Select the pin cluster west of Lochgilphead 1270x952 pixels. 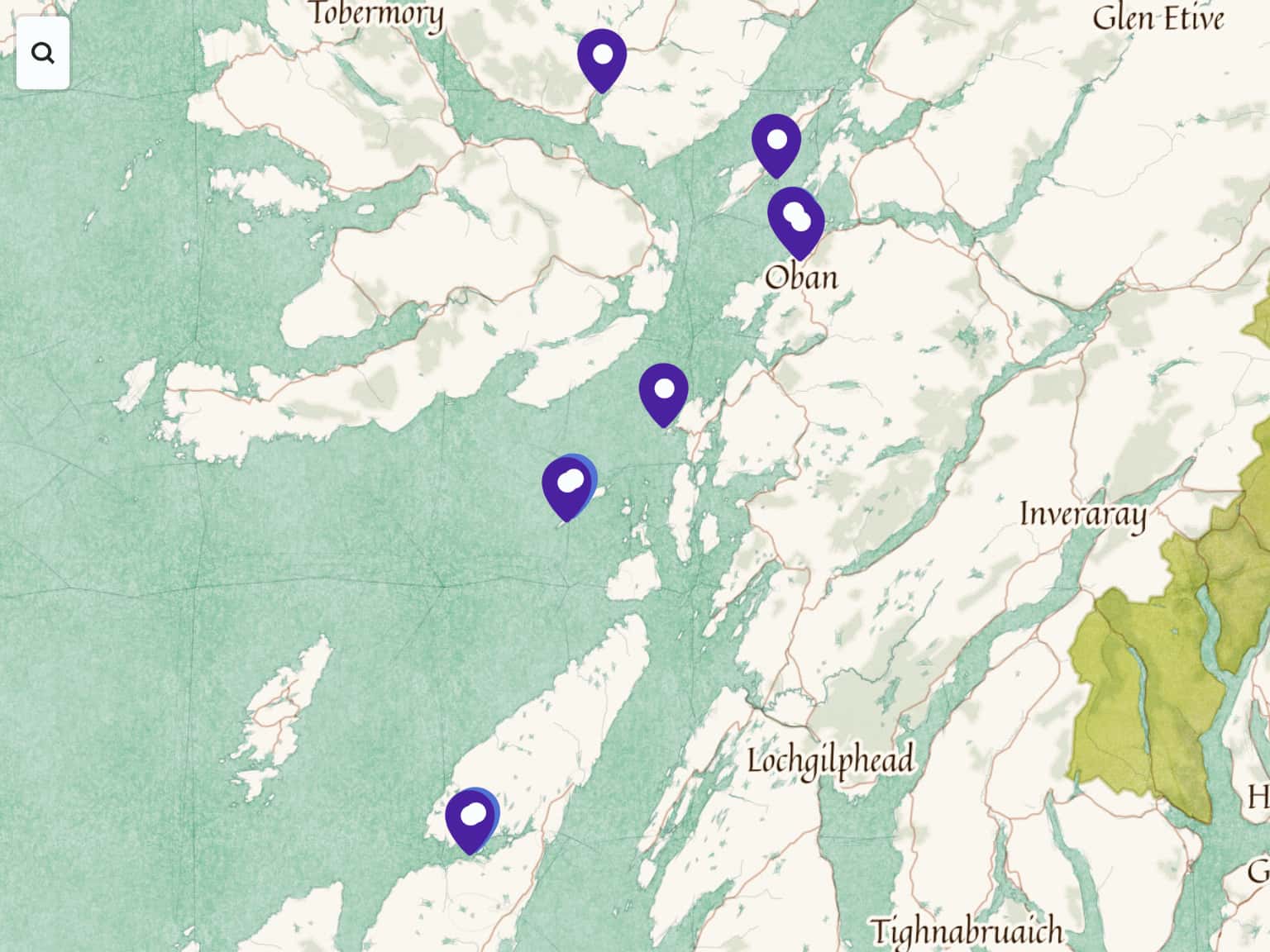point(471,818)
